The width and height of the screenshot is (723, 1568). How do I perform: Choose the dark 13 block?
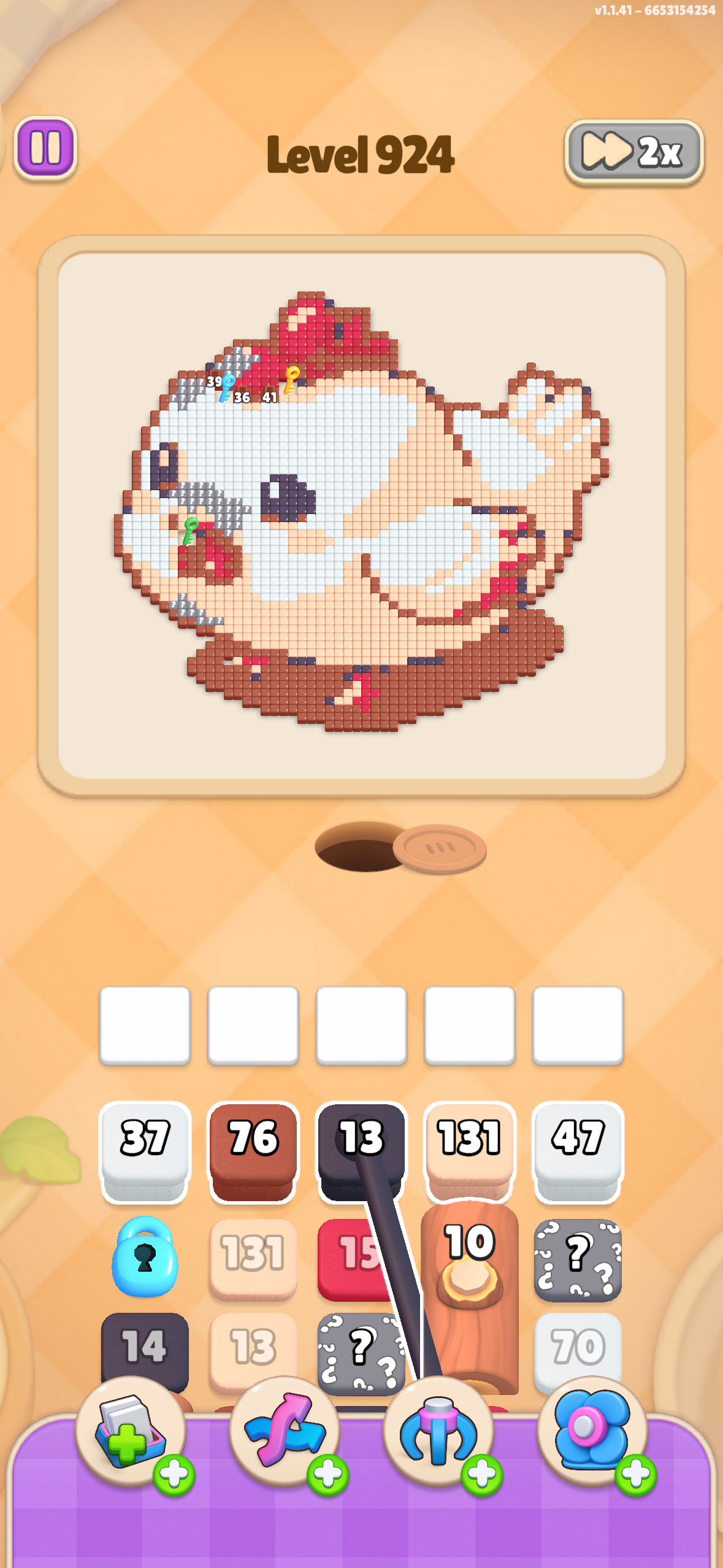point(361,1151)
